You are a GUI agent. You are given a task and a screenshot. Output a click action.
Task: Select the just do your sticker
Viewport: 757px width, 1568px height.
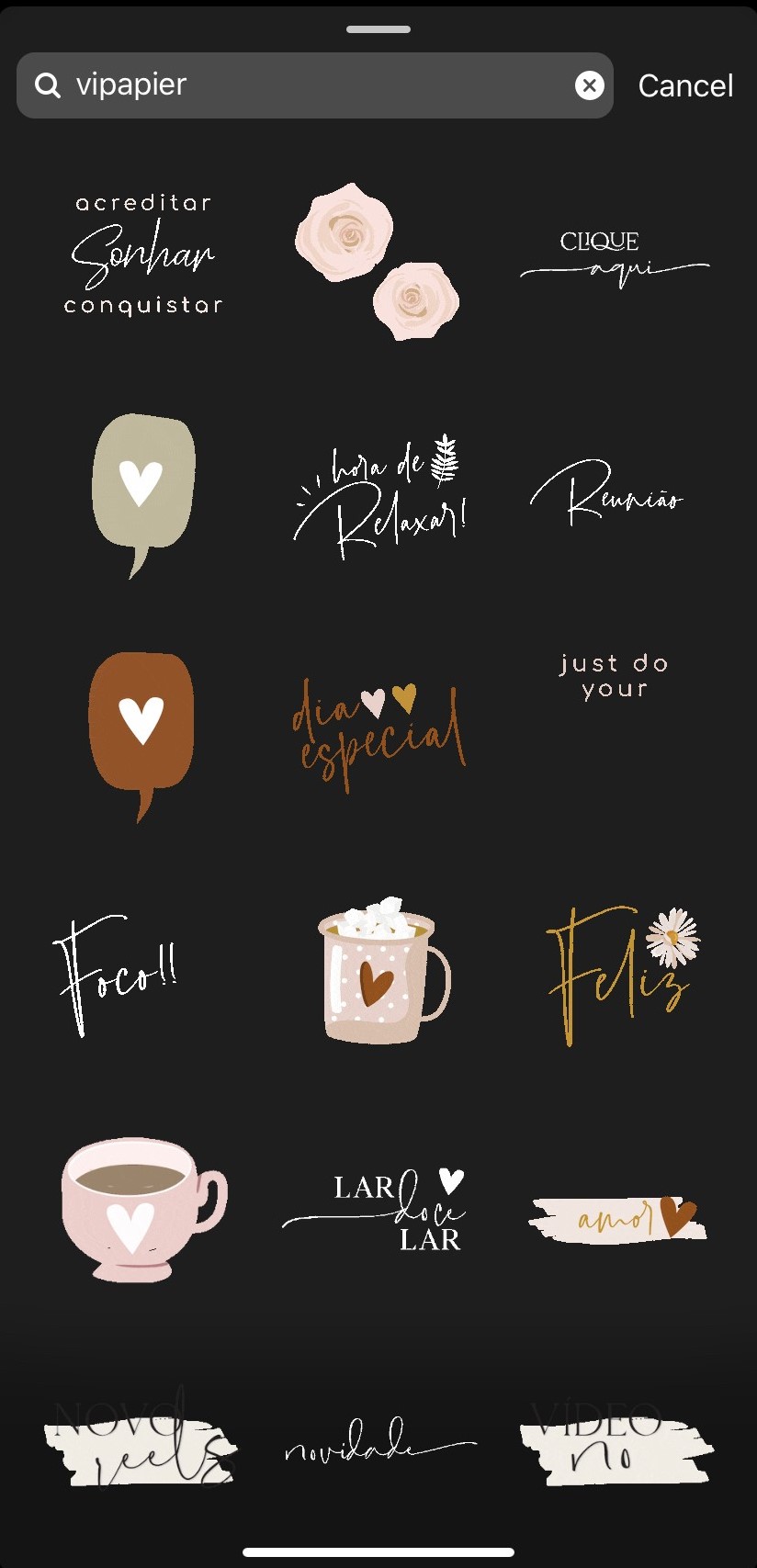tap(614, 676)
